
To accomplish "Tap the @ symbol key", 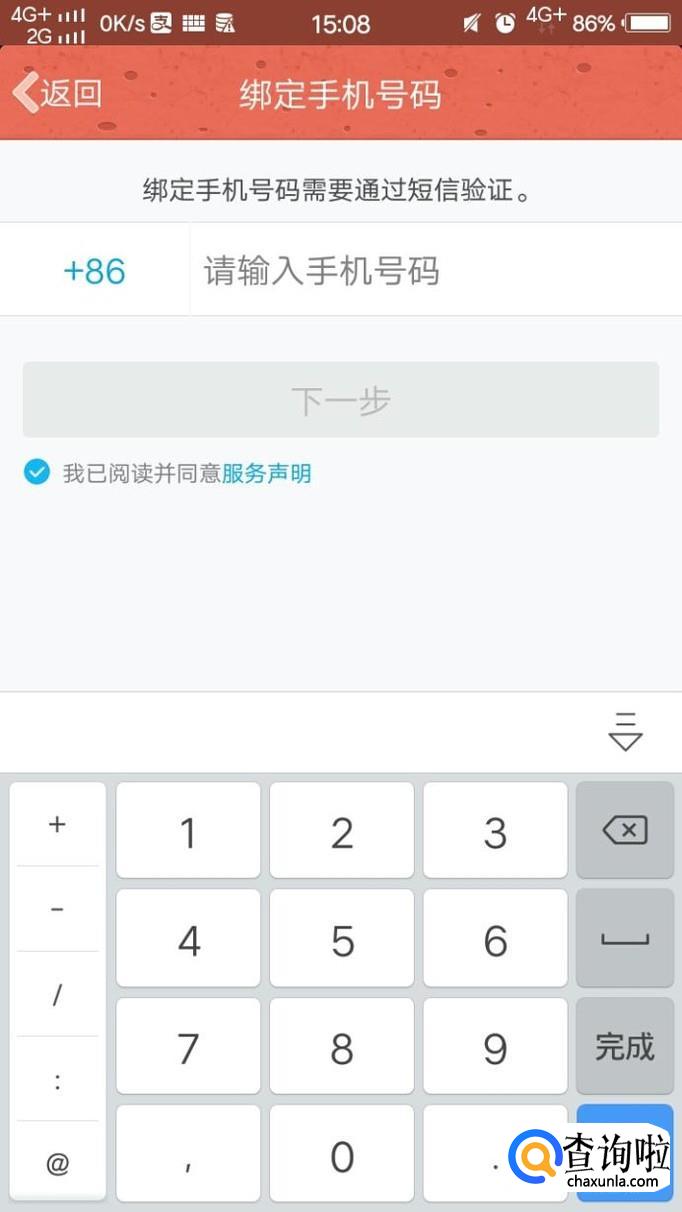I will tap(58, 1163).
